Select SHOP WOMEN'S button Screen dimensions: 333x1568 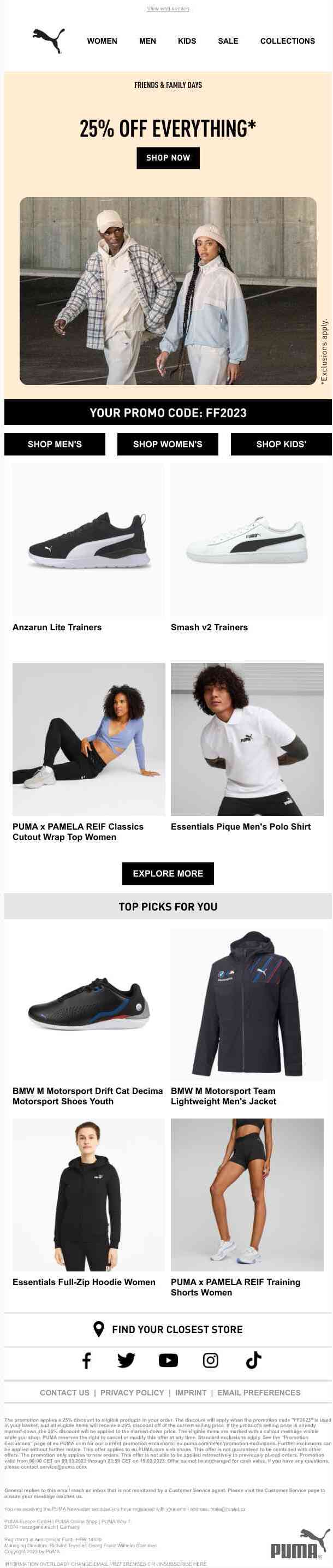coord(168,445)
